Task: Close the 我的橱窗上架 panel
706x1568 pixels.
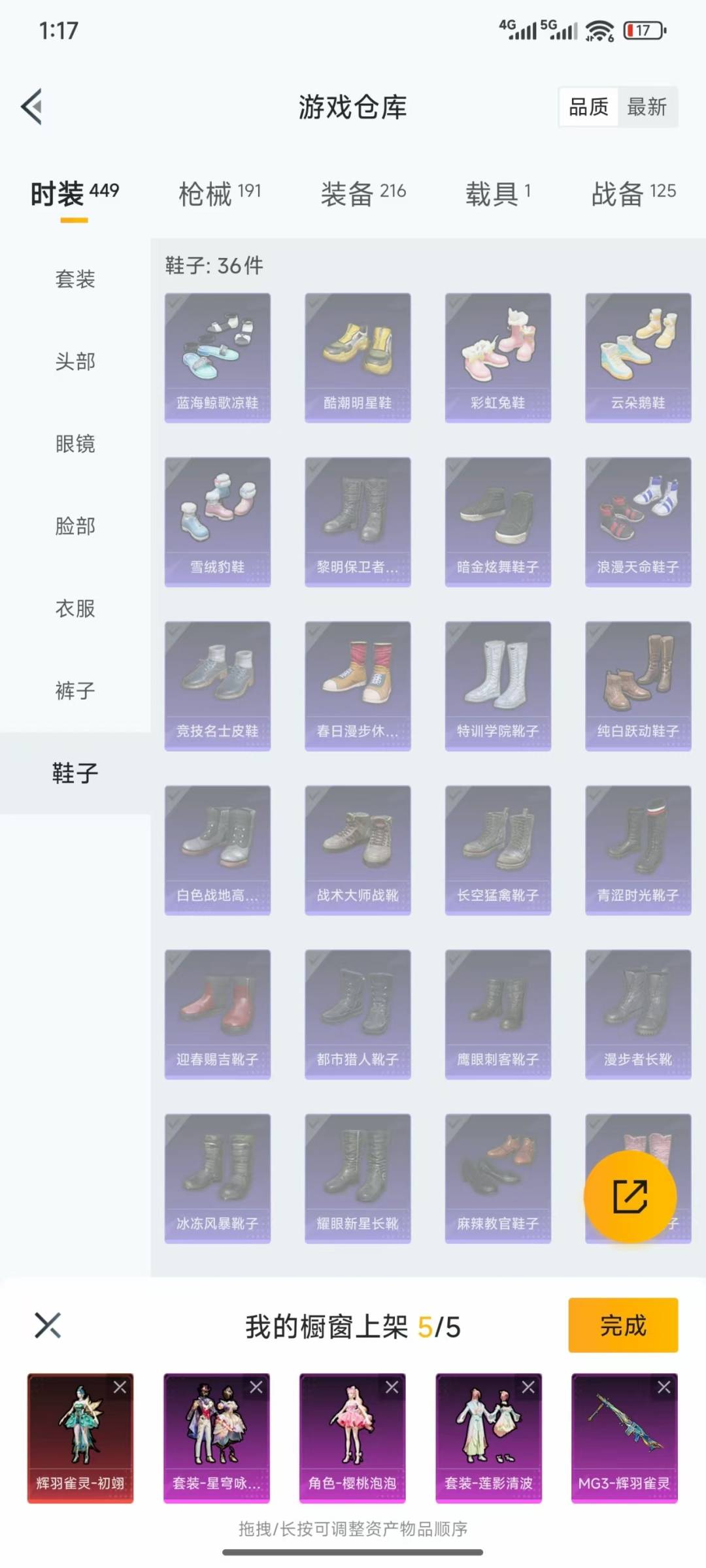Action: [48, 1326]
